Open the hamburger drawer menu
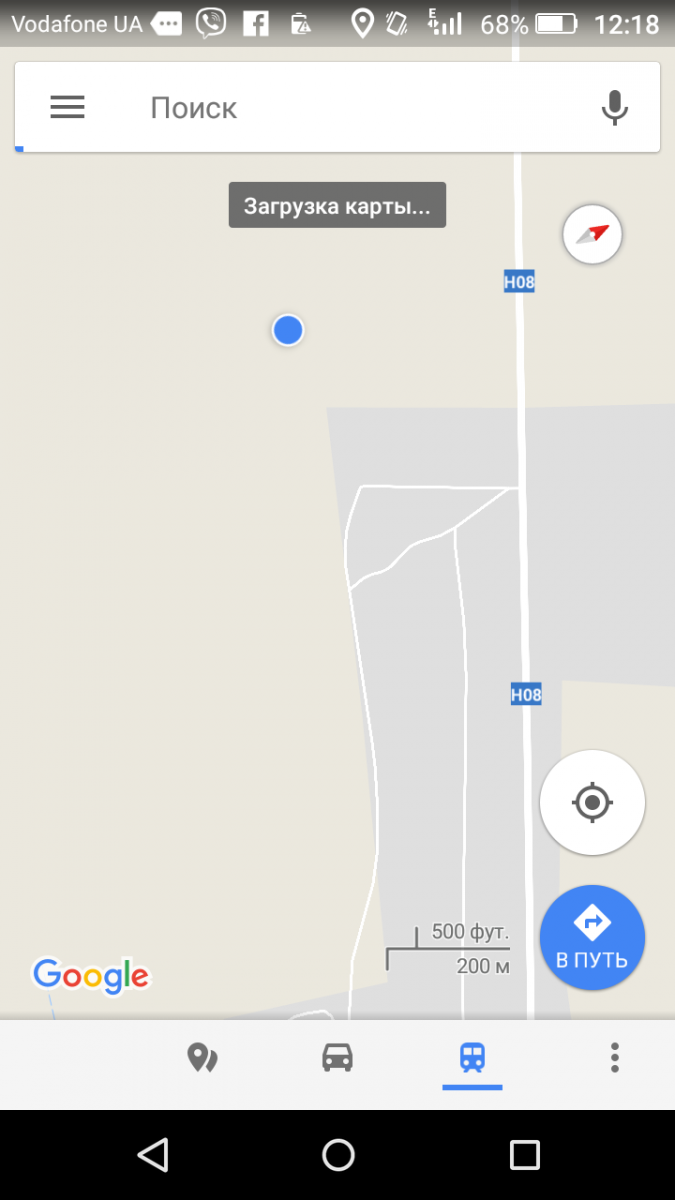Screen dimensions: 675x1200 click(67, 107)
